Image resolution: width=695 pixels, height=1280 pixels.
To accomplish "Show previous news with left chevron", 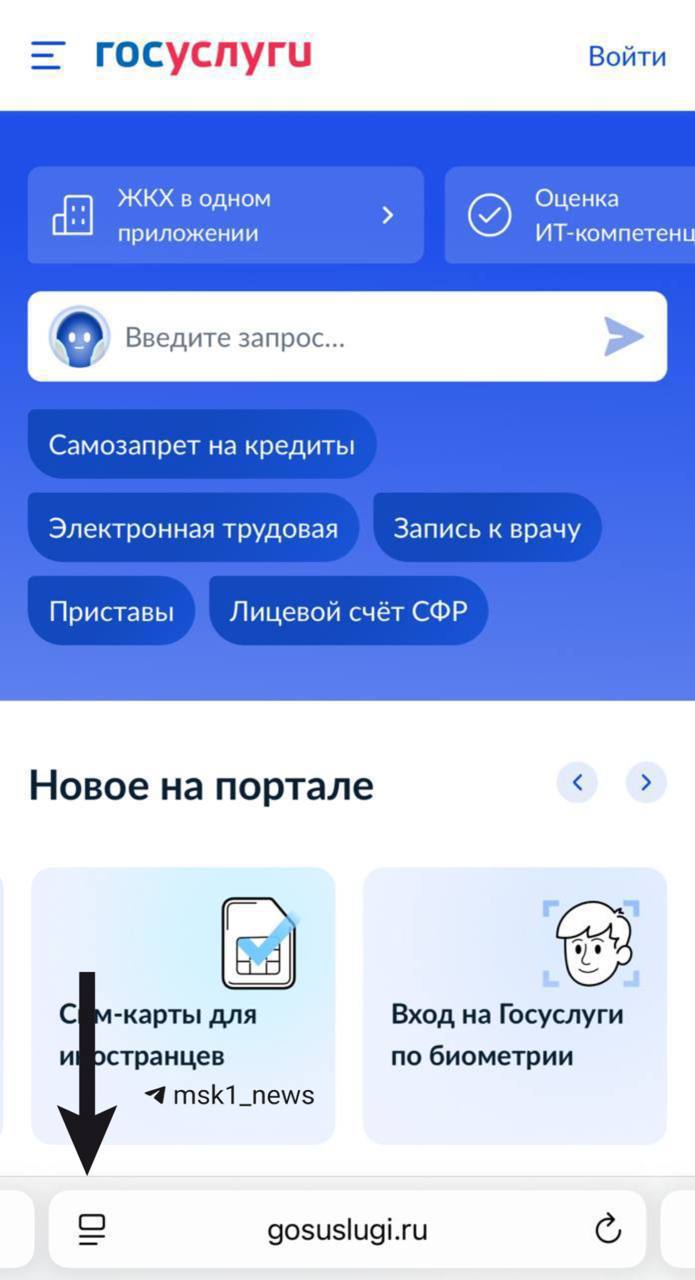I will [578, 782].
